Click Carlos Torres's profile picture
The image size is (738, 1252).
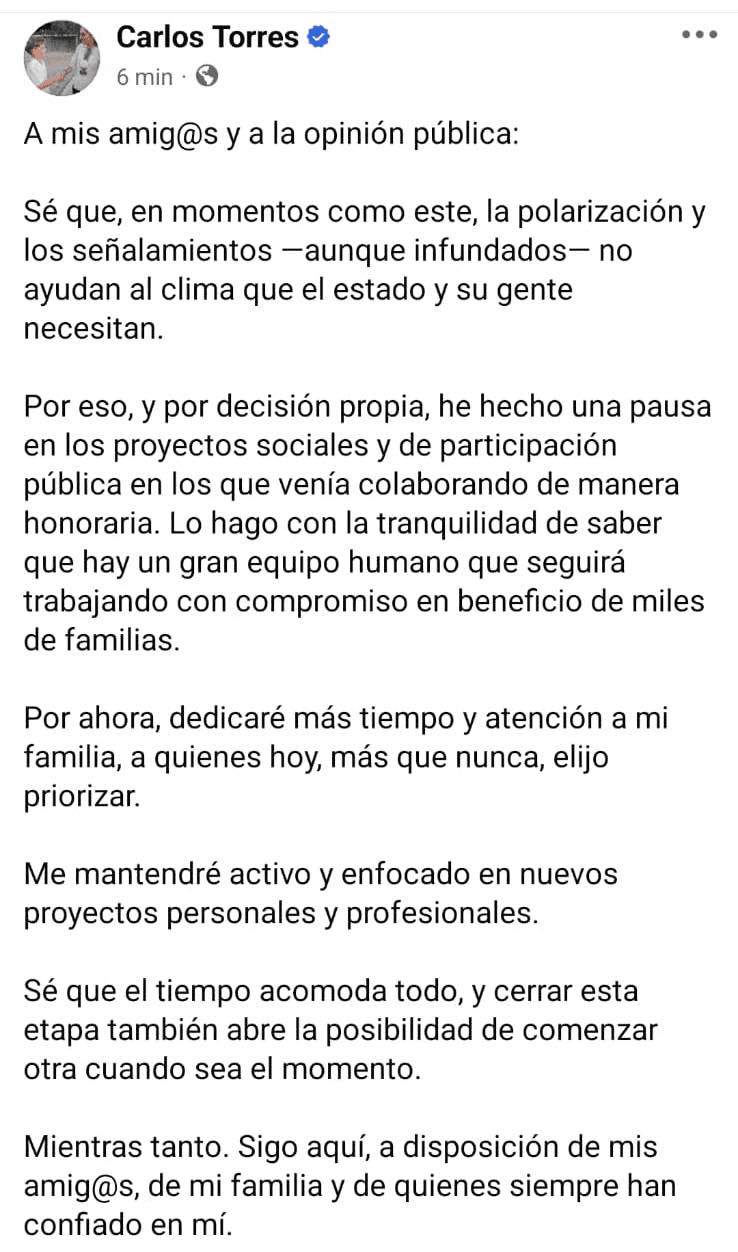(x=62, y=58)
